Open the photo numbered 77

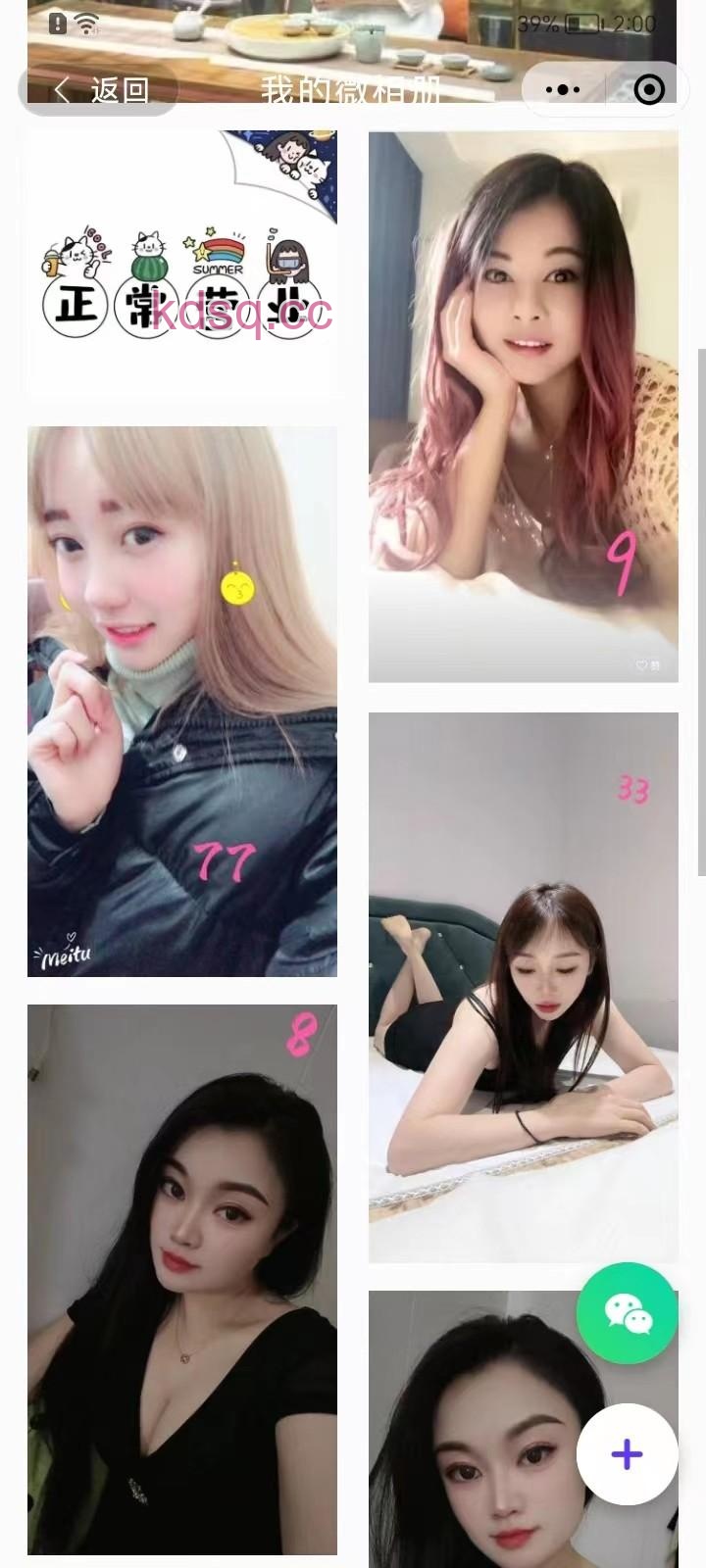182,701
